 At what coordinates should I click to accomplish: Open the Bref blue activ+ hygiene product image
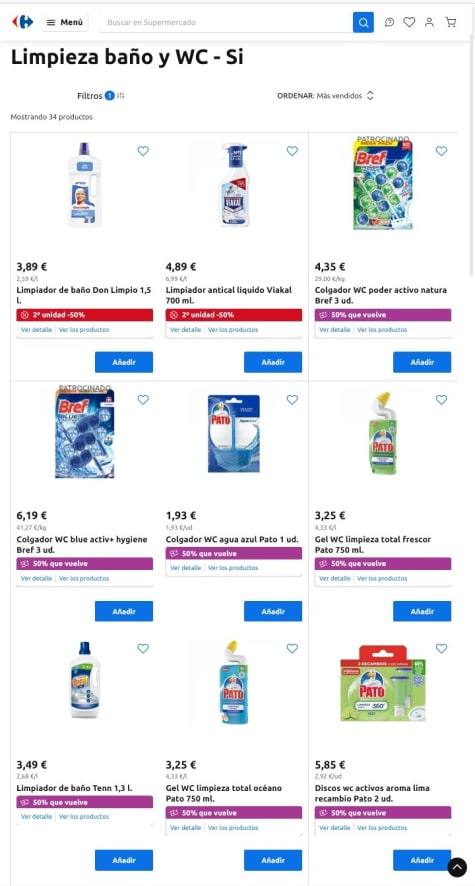click(85, 432)
